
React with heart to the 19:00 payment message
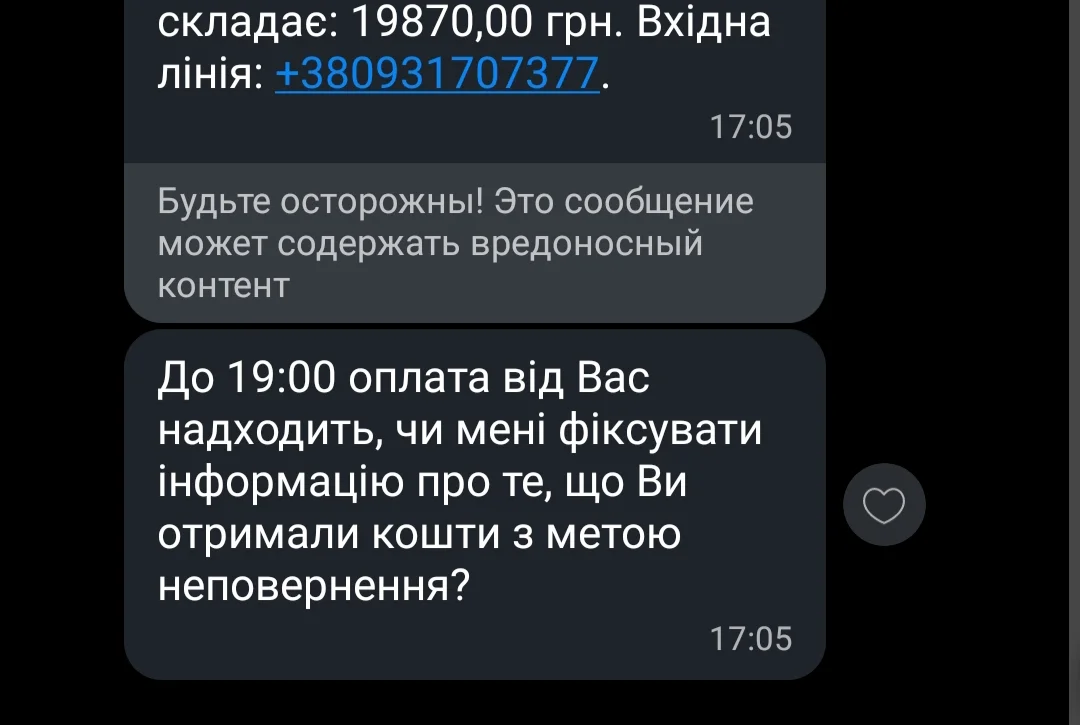(883, 505)
